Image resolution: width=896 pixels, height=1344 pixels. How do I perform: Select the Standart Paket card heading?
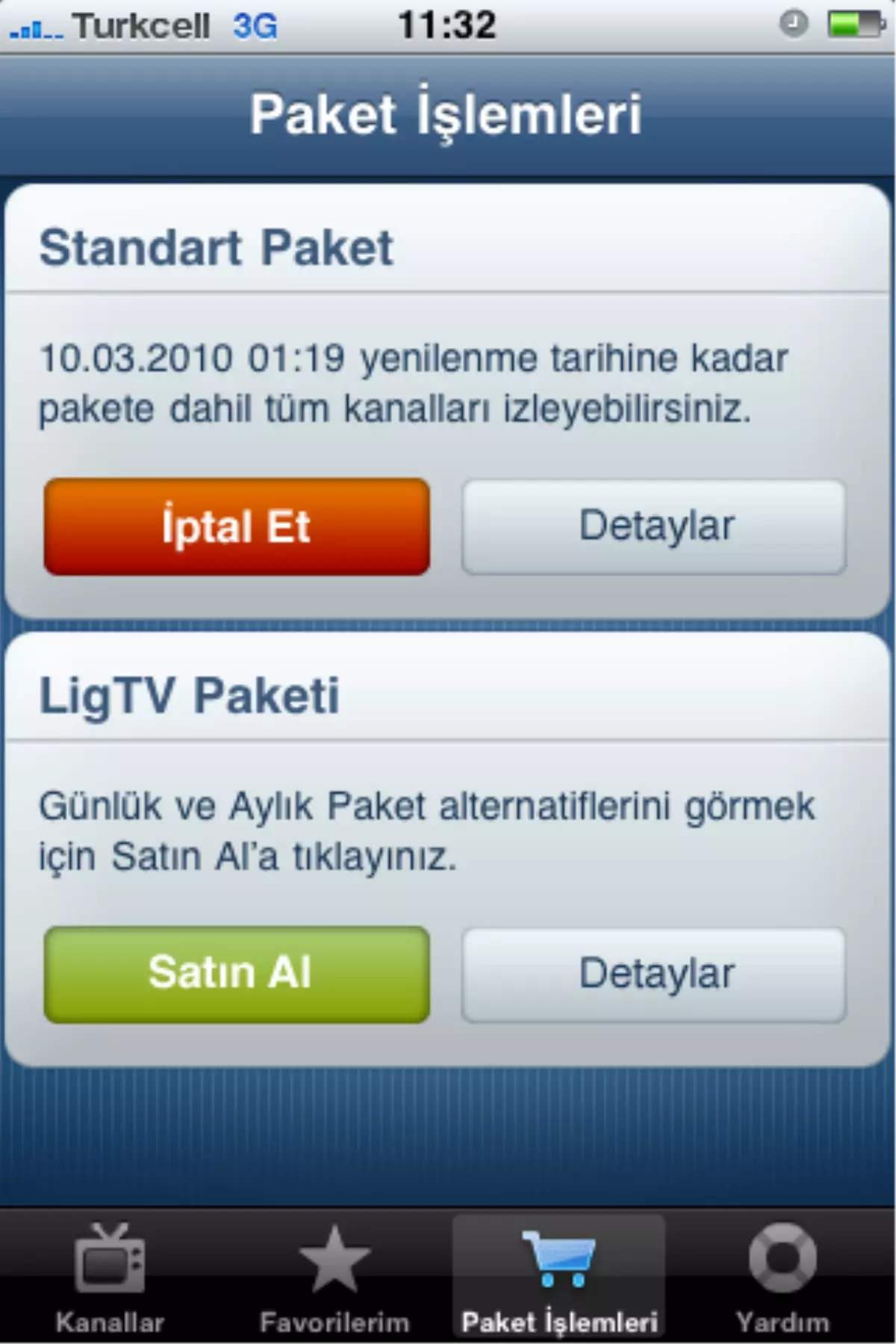pos(217,246)
